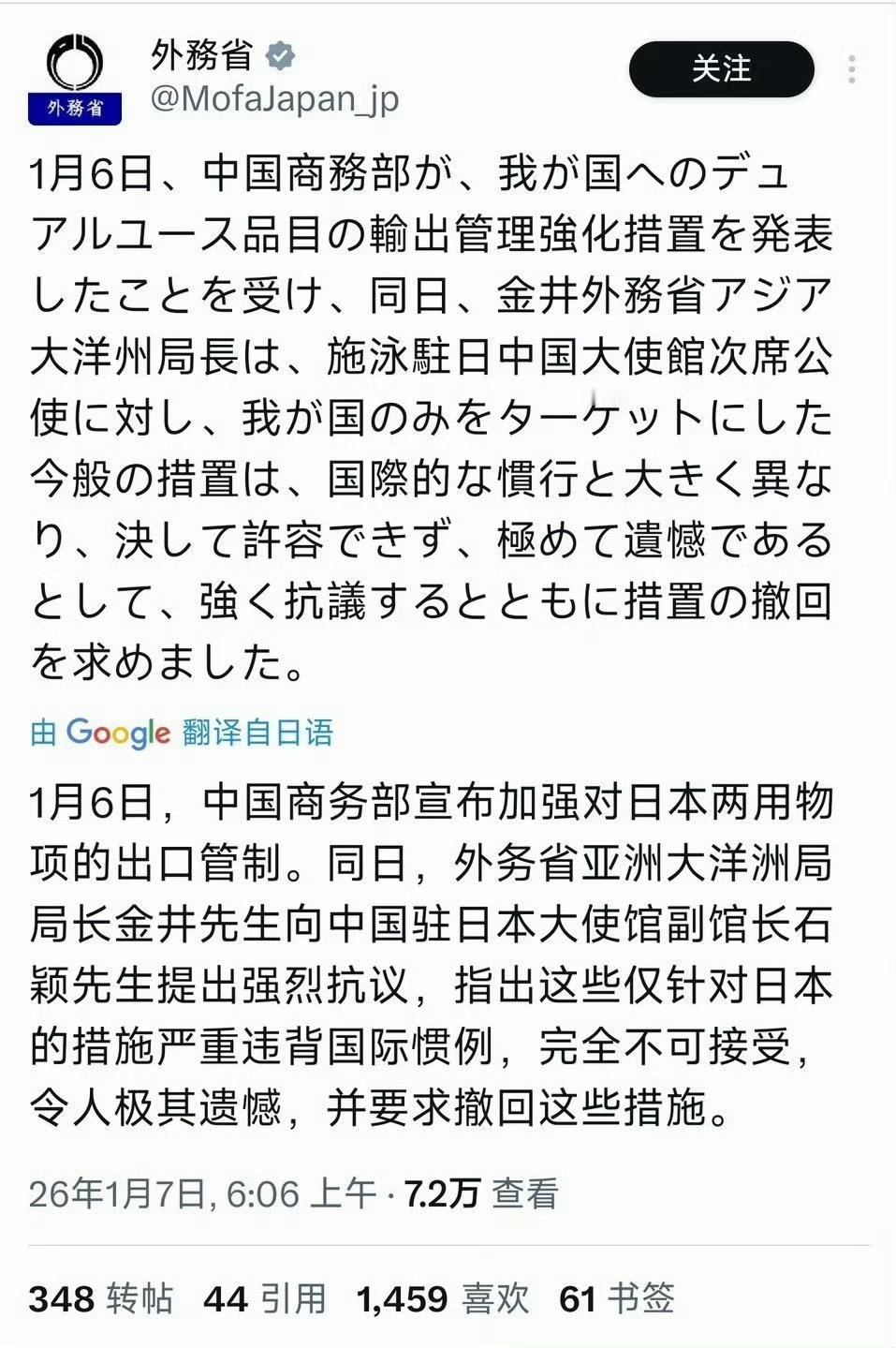
Task: View the 61 bookmarks count
Action: (x=580, y=1298)
